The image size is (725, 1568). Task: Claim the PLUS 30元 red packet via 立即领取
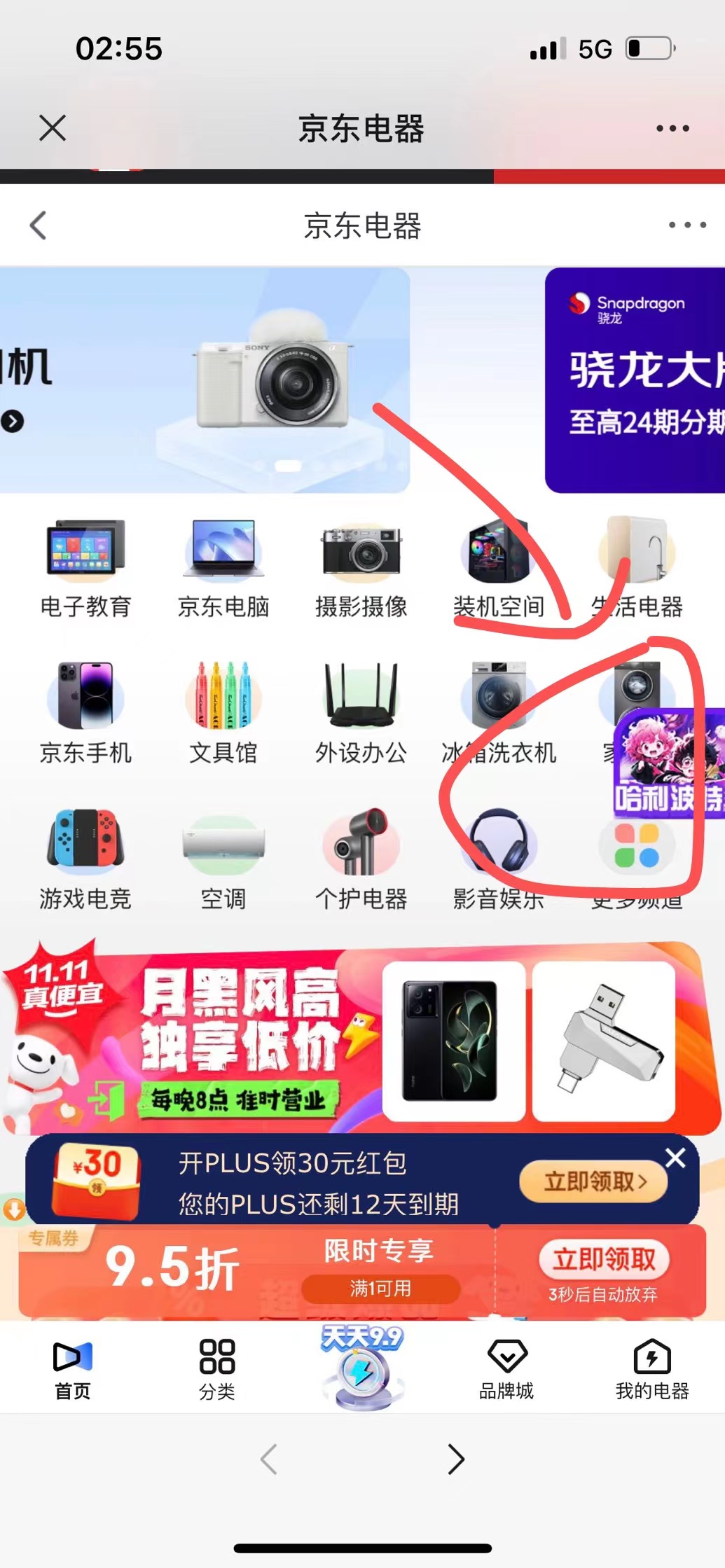[593, 1181]
